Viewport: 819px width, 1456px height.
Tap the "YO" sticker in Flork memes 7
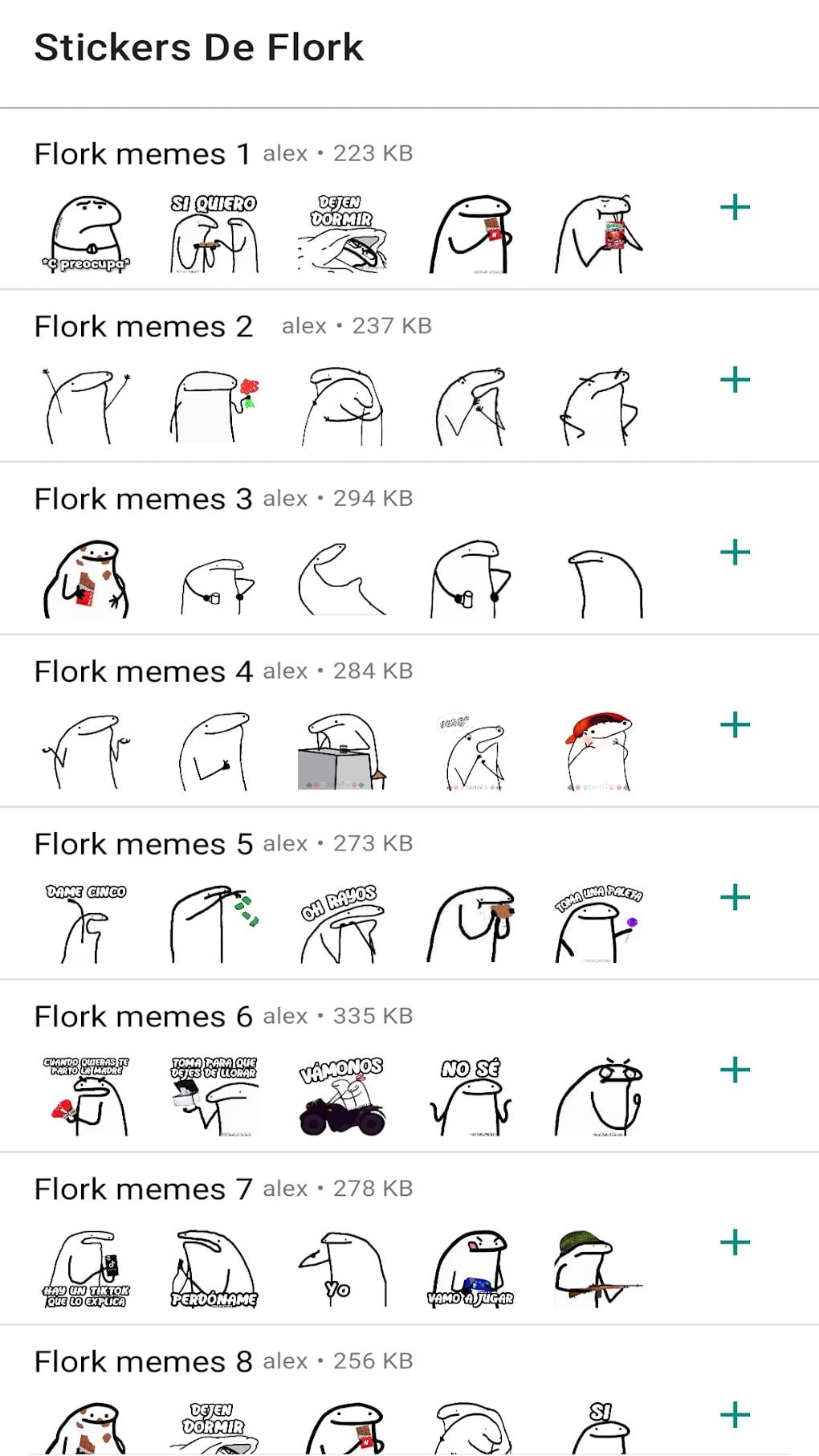340,1267
